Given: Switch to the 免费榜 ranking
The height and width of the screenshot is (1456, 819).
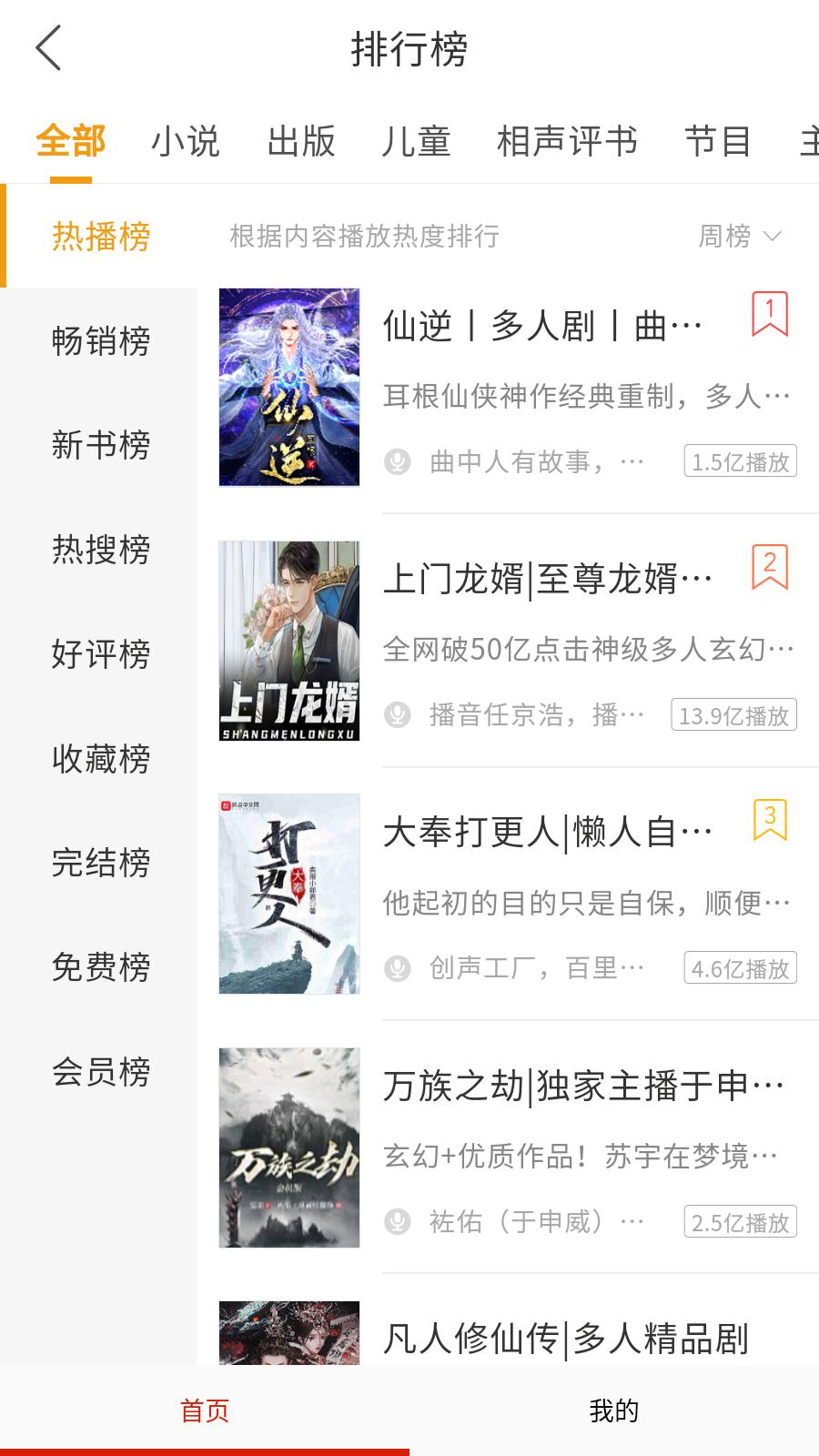Looking at the screenshot, I should pyautogui.click(x=100, y=966).
